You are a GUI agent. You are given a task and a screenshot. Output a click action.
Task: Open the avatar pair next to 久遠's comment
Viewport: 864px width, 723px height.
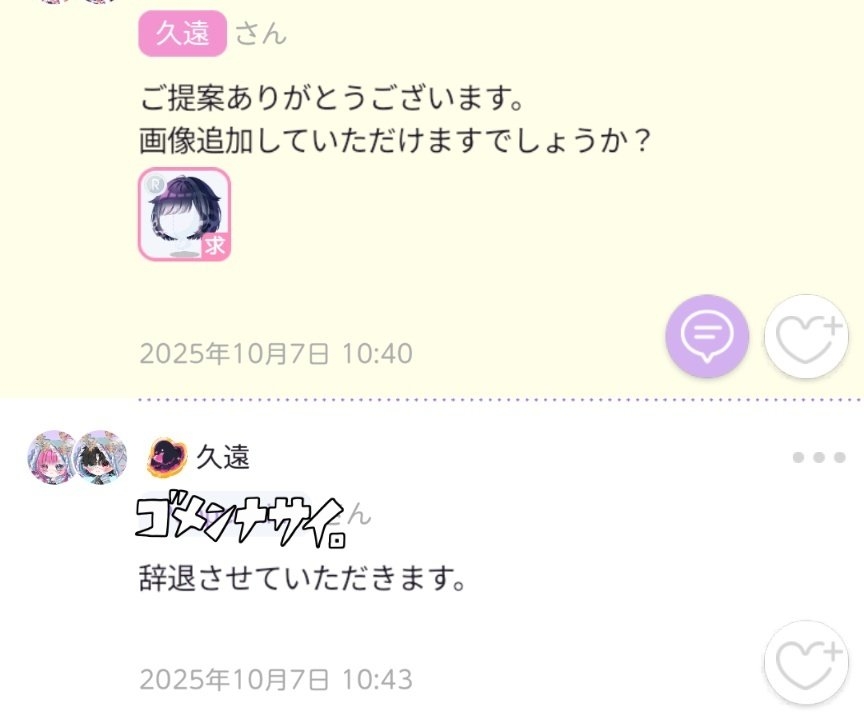77,458
